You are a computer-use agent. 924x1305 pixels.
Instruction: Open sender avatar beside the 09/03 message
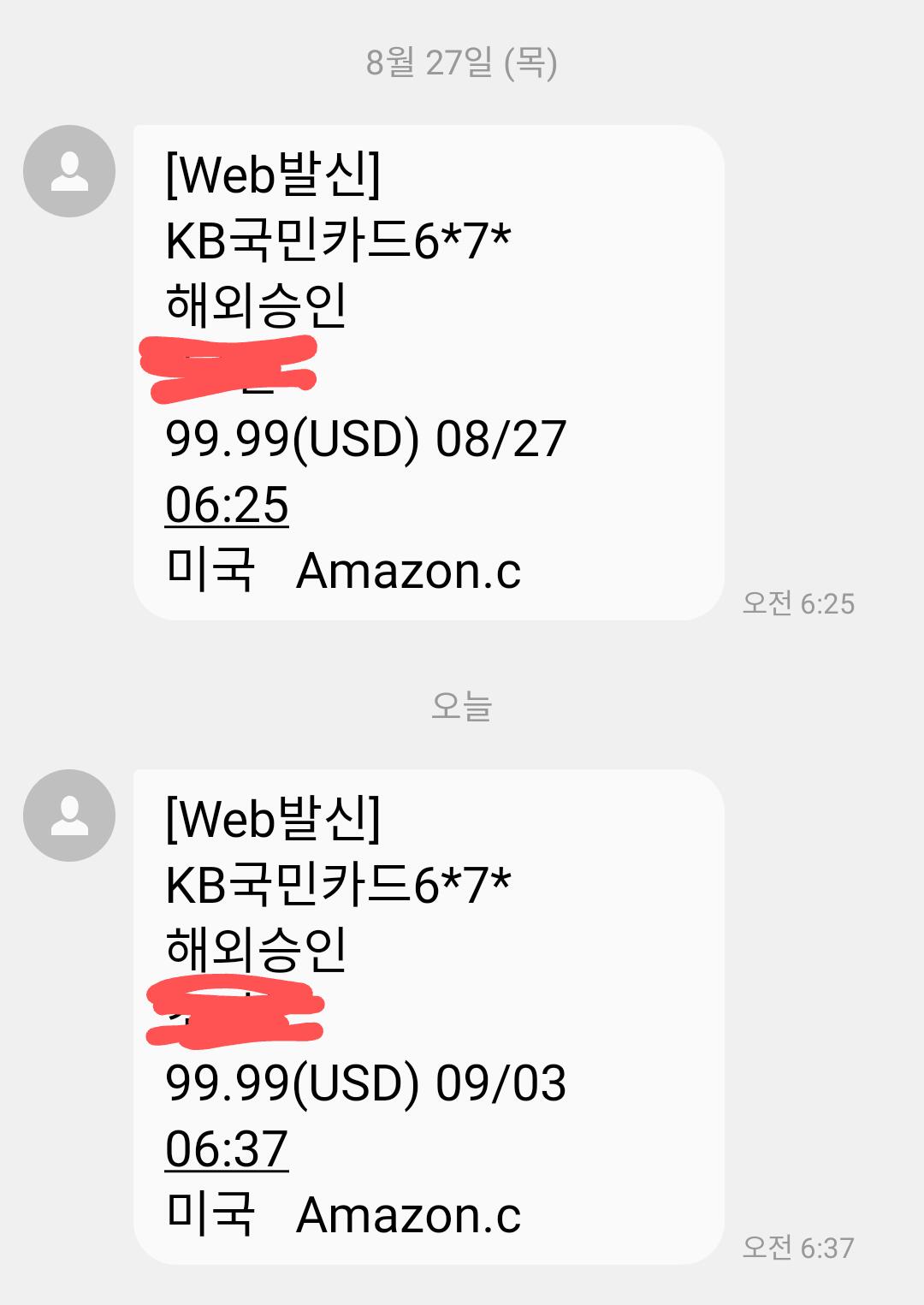(x=69, y=816)
